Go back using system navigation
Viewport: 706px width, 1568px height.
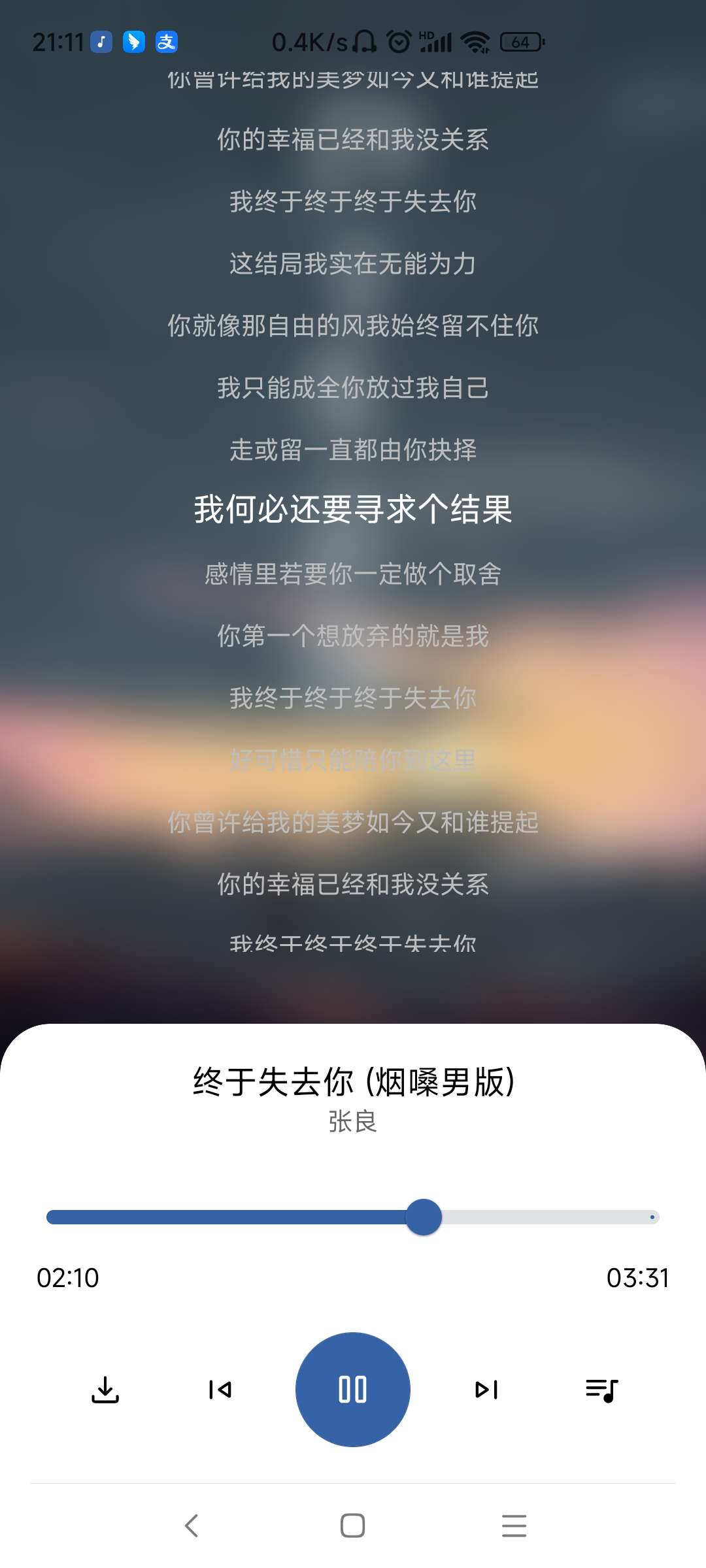point(192,1526)
